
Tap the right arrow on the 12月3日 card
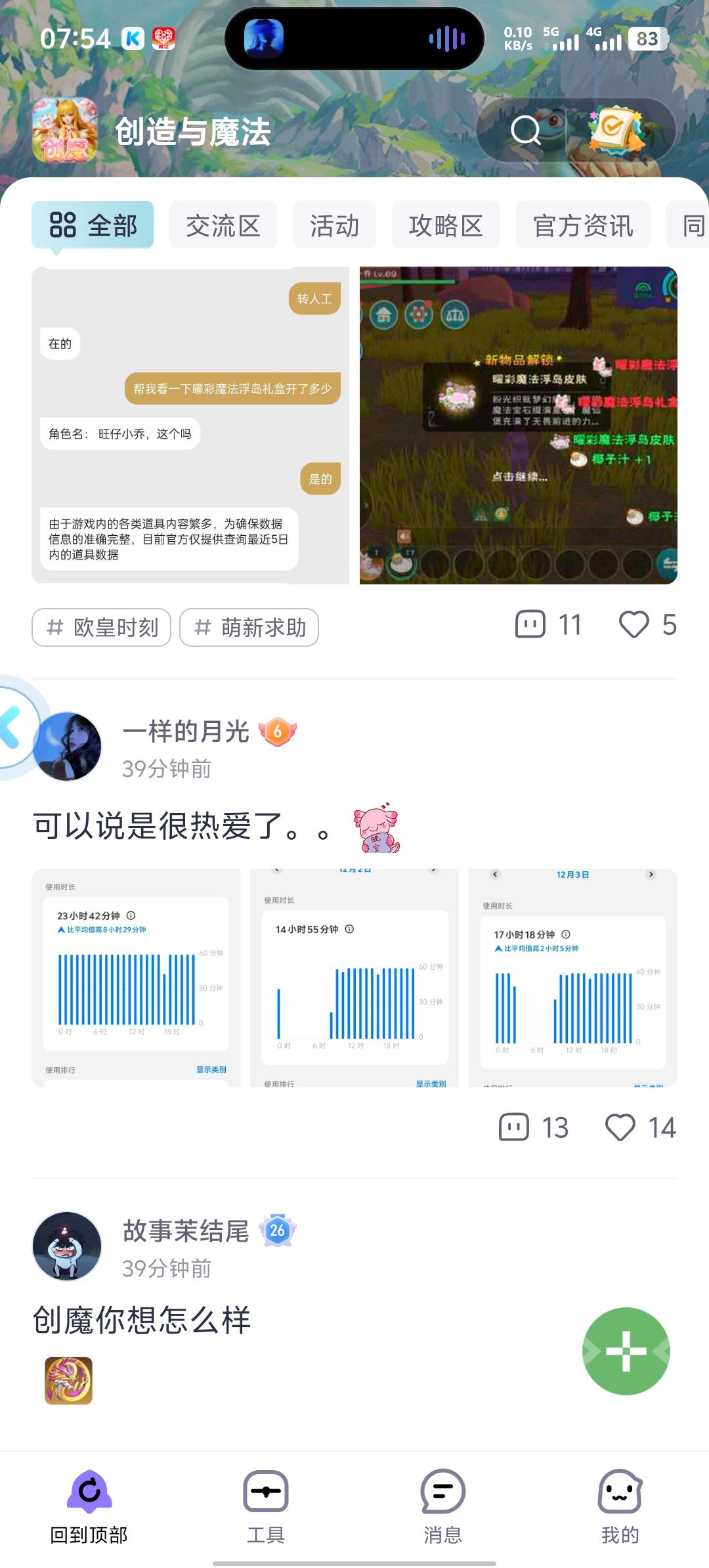coord(652,874)
